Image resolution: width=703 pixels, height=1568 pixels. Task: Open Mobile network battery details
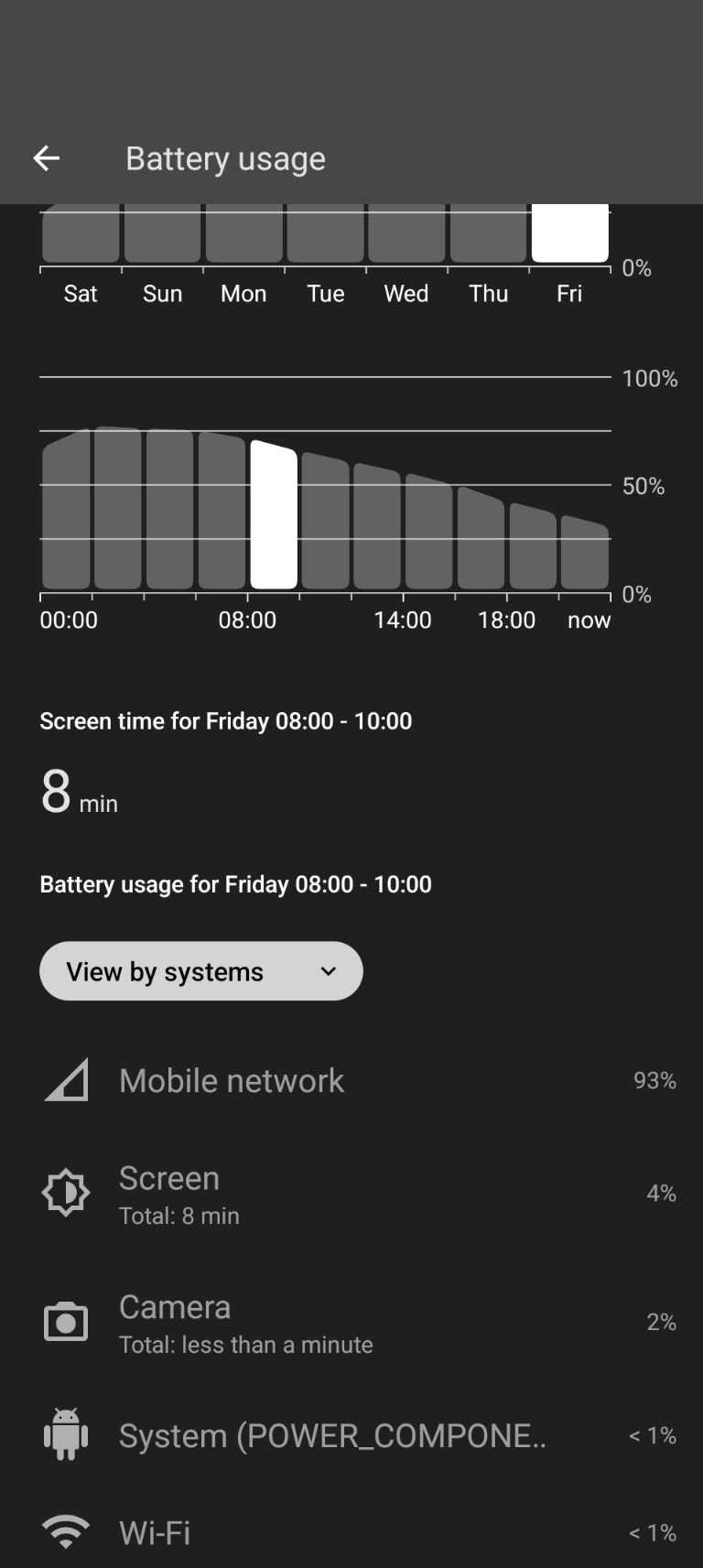351,1081
